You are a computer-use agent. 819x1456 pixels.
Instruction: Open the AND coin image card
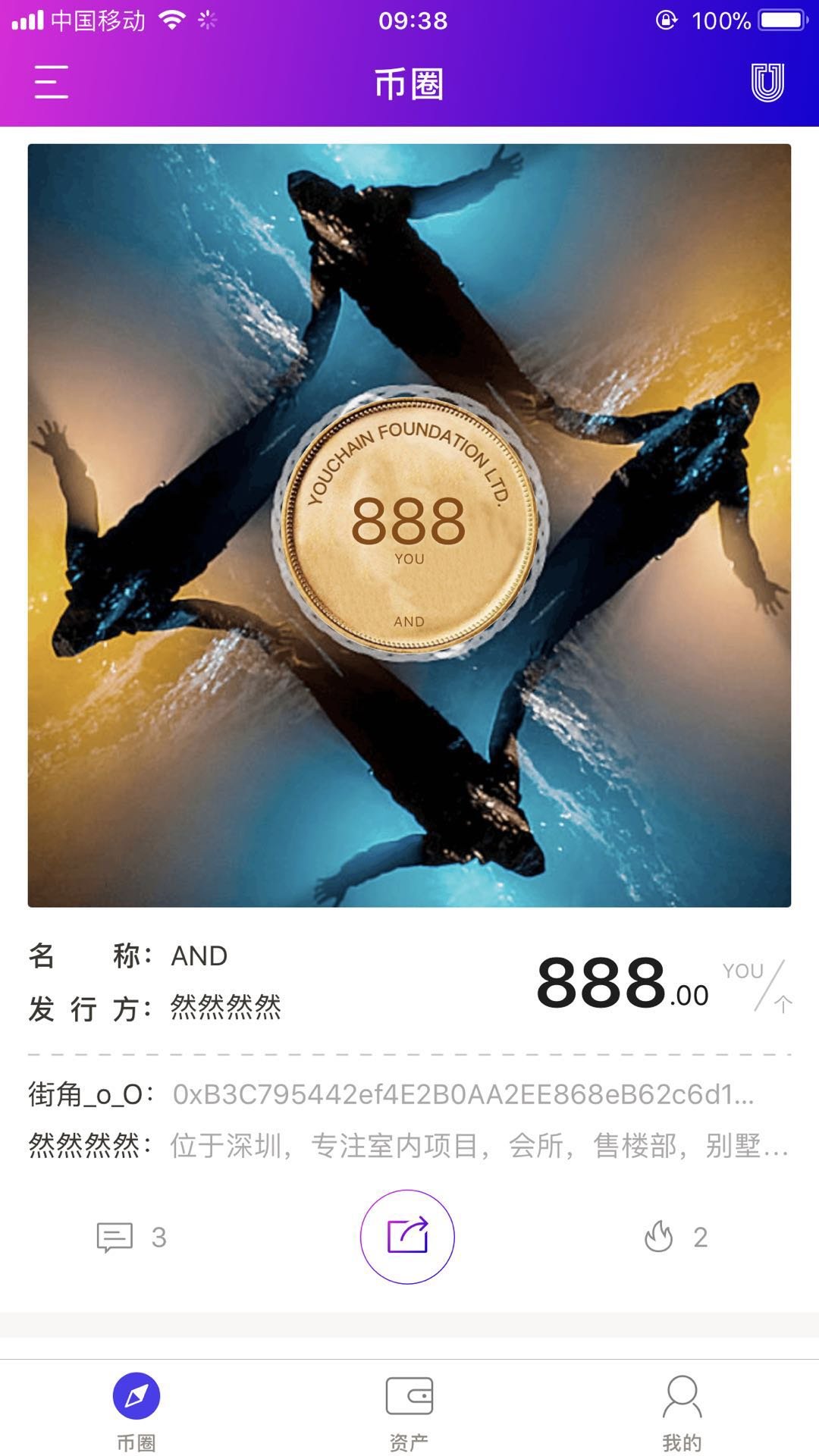tap(409, 525)
